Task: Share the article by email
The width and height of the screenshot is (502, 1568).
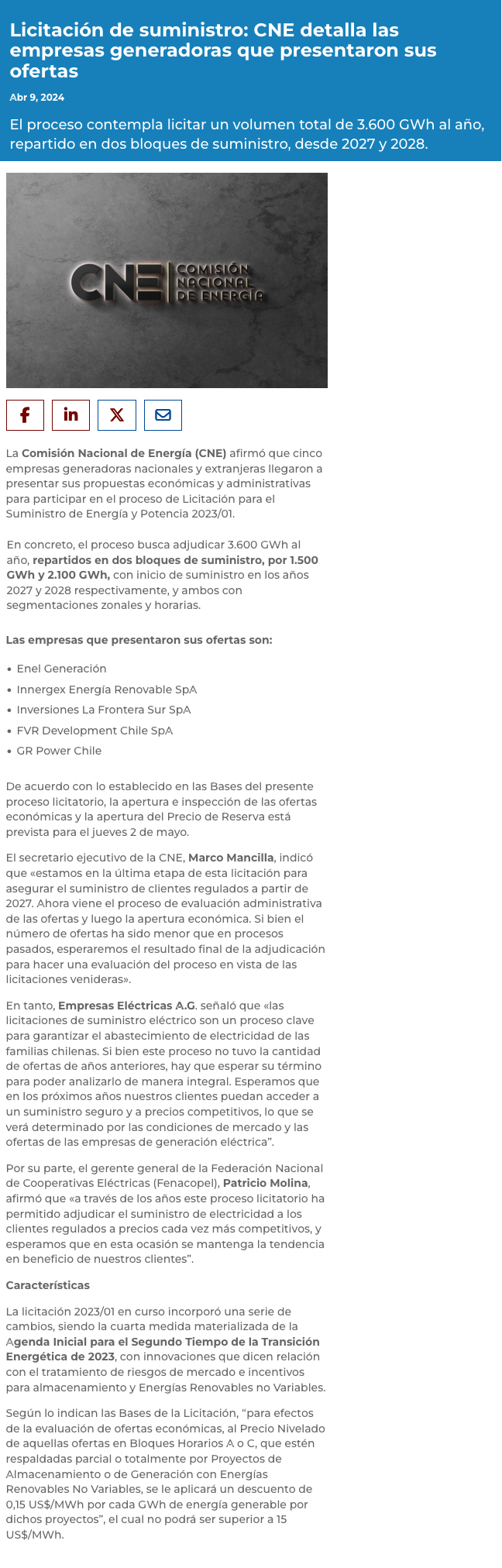Action: [163, 415]
